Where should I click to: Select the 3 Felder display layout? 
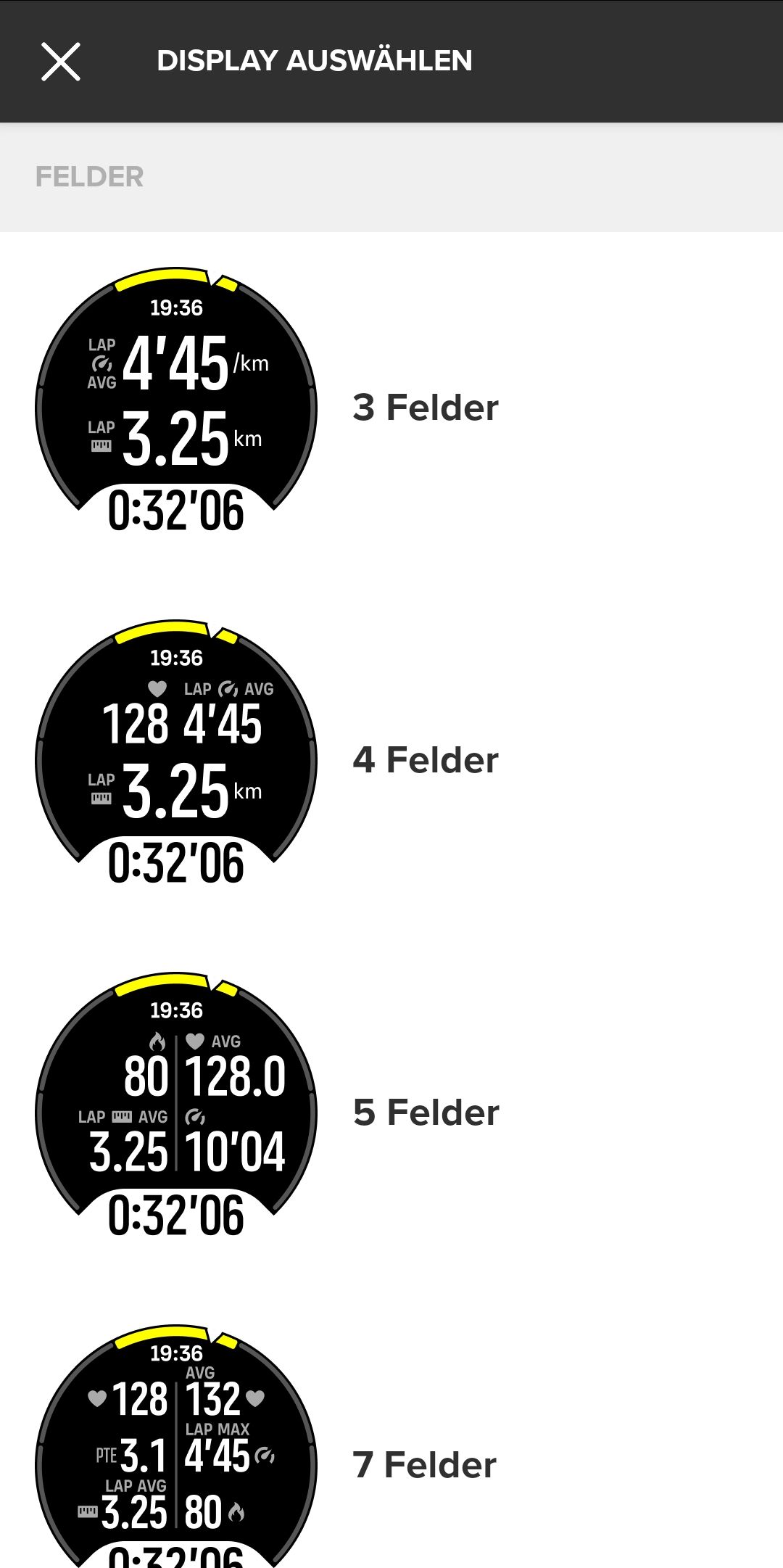[391, 408]
